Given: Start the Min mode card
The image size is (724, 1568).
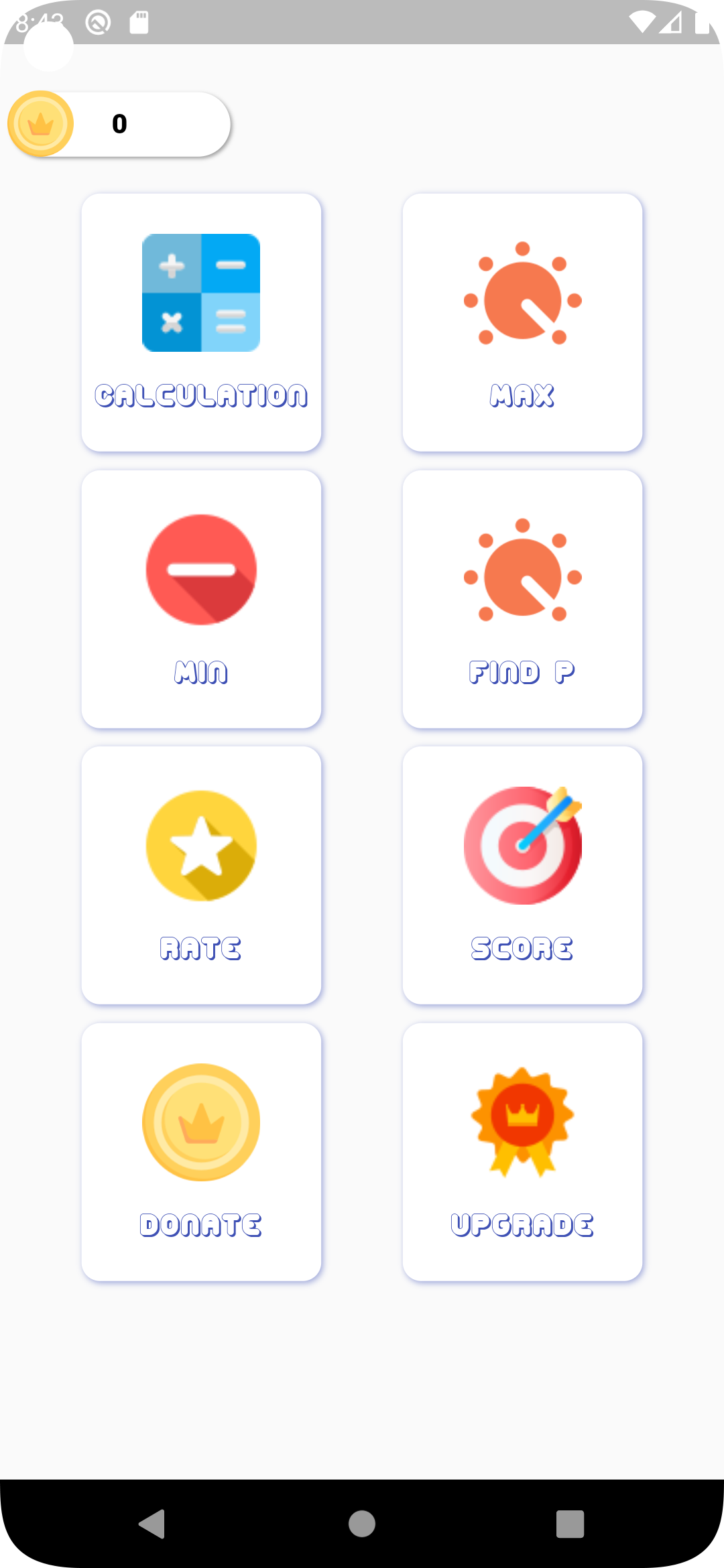Looking at the screenshot, I should click(x=201, y=599).
